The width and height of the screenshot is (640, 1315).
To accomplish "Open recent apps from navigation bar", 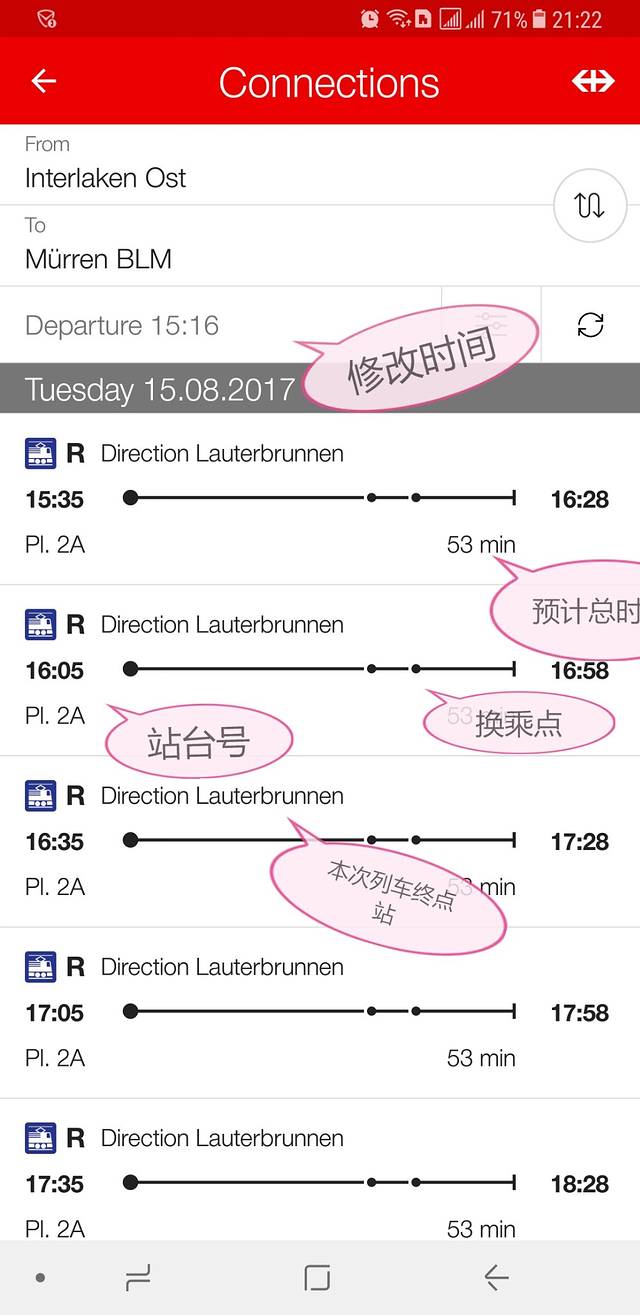I will (137, 1277).
